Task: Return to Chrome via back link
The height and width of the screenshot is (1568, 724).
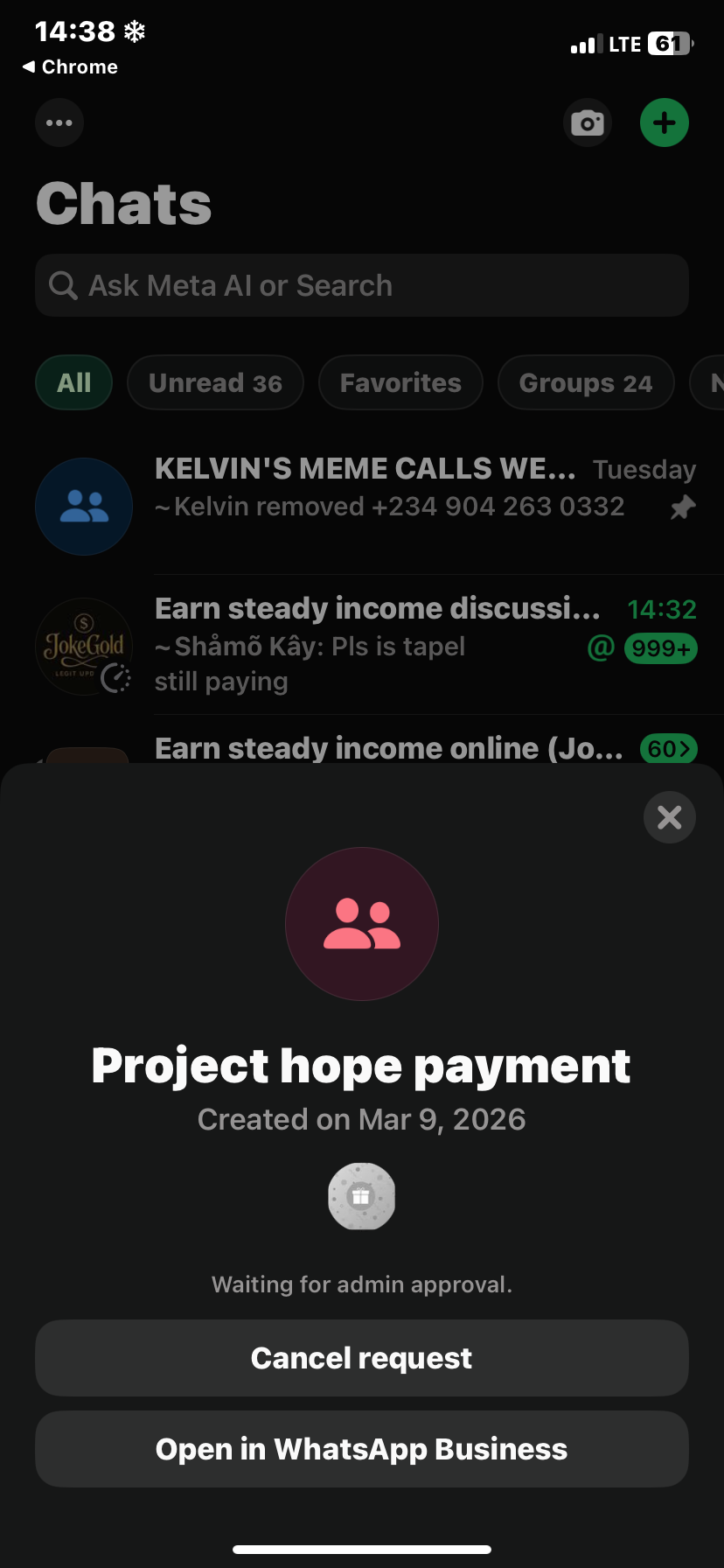Action: (70, 67)
